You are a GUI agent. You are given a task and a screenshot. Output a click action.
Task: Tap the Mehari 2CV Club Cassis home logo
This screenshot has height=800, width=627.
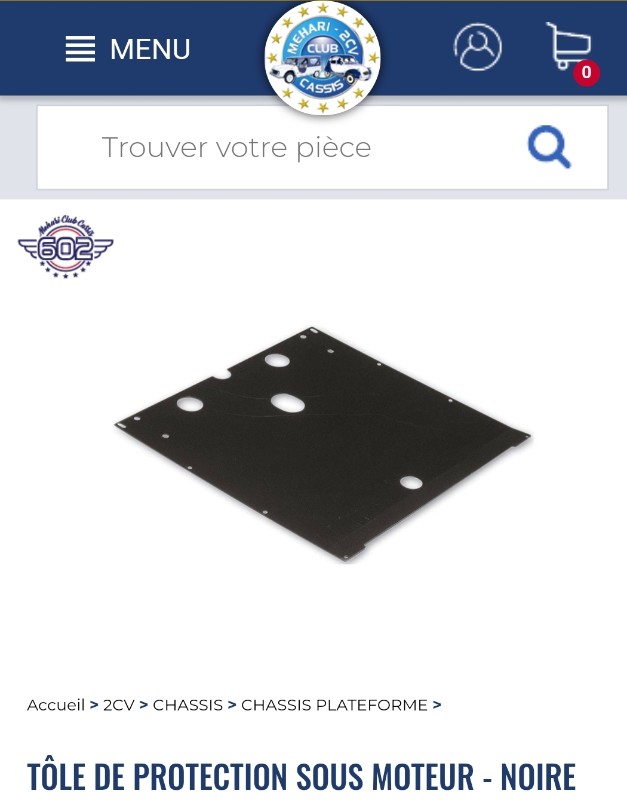pos(322,58)
